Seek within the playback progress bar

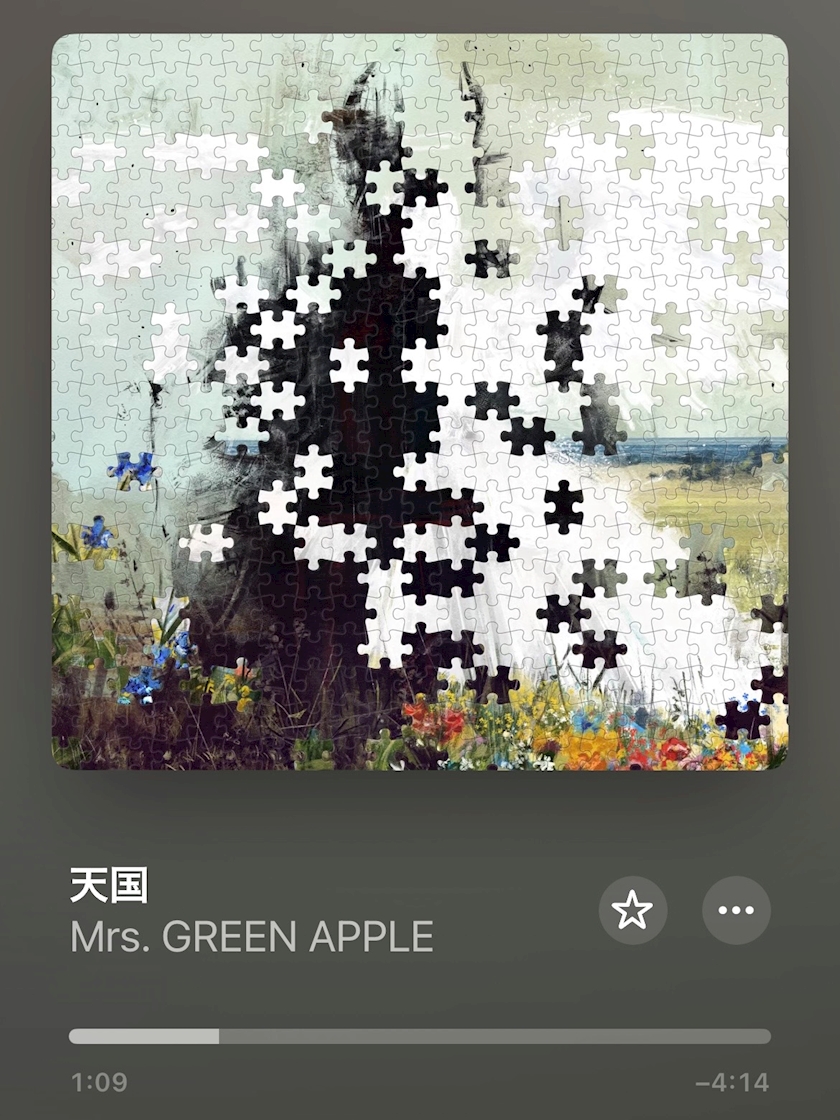(x=420, y=1036)
